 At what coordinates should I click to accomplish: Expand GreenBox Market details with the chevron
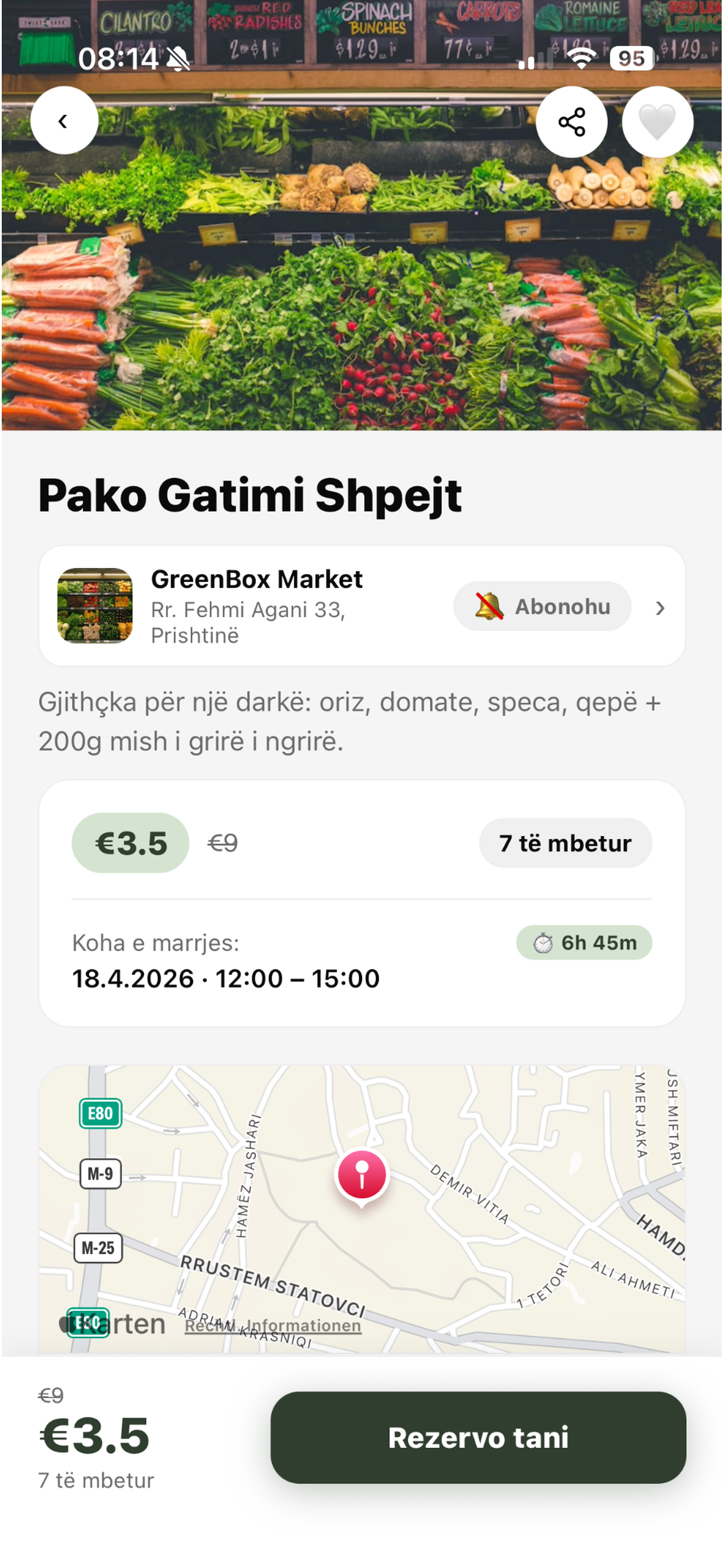pos(660,608)
